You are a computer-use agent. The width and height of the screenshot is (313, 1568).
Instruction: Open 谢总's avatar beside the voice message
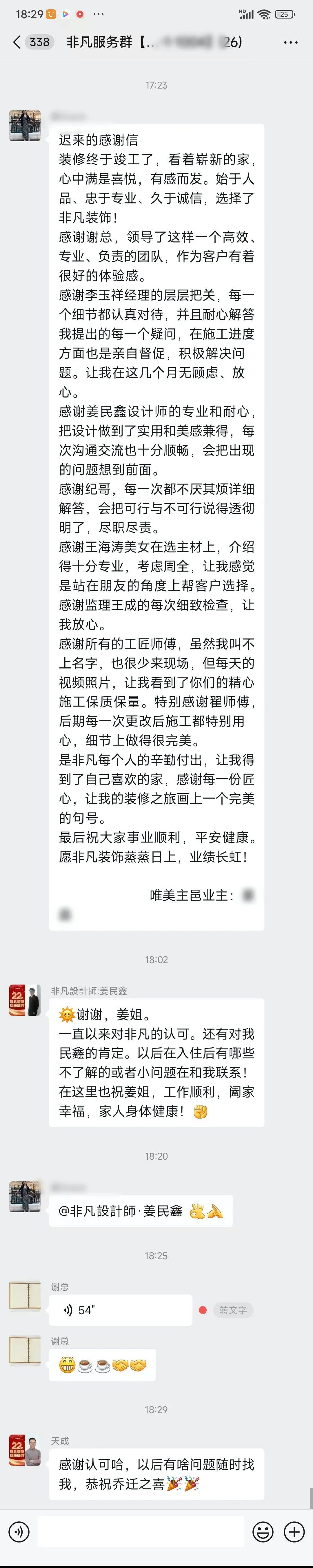coord(25,1296)
